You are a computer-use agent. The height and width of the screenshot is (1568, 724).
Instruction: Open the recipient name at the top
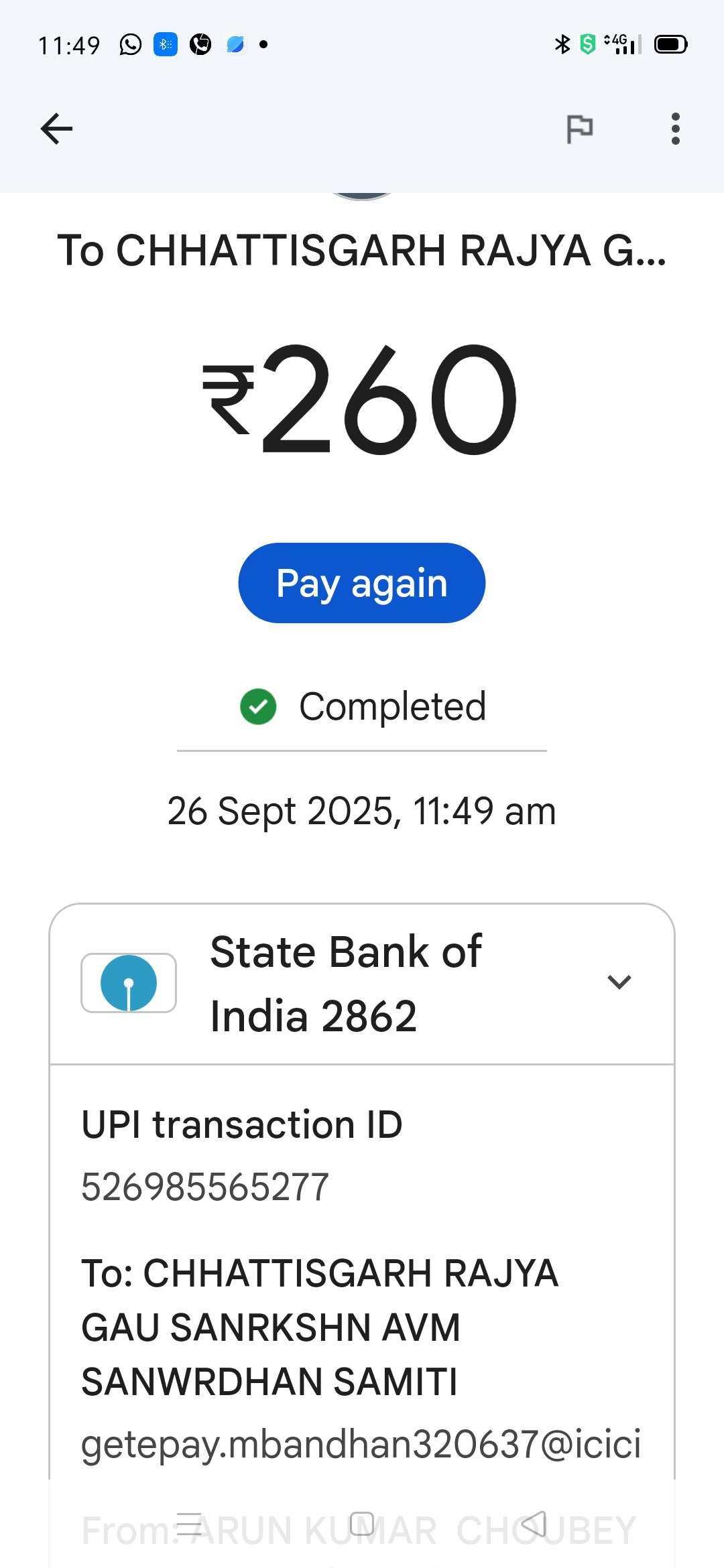[x=362, y=251]
